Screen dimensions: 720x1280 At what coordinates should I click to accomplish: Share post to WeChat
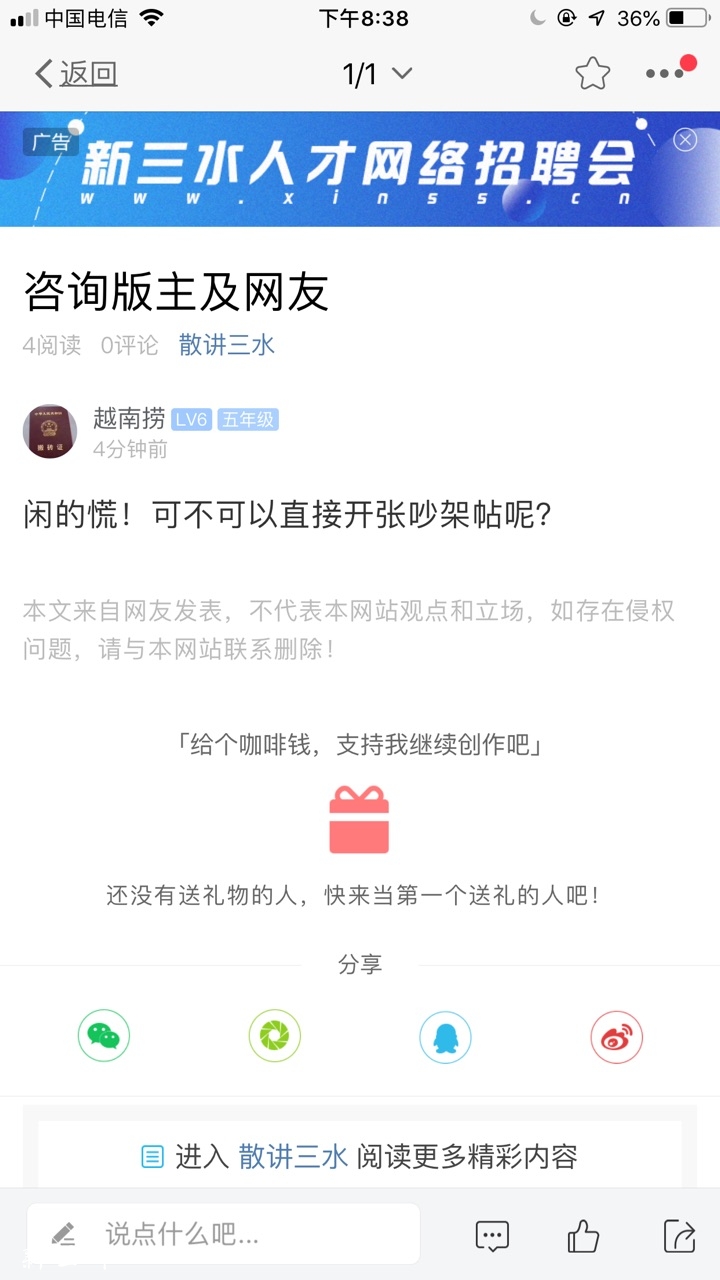[104, 1036]
